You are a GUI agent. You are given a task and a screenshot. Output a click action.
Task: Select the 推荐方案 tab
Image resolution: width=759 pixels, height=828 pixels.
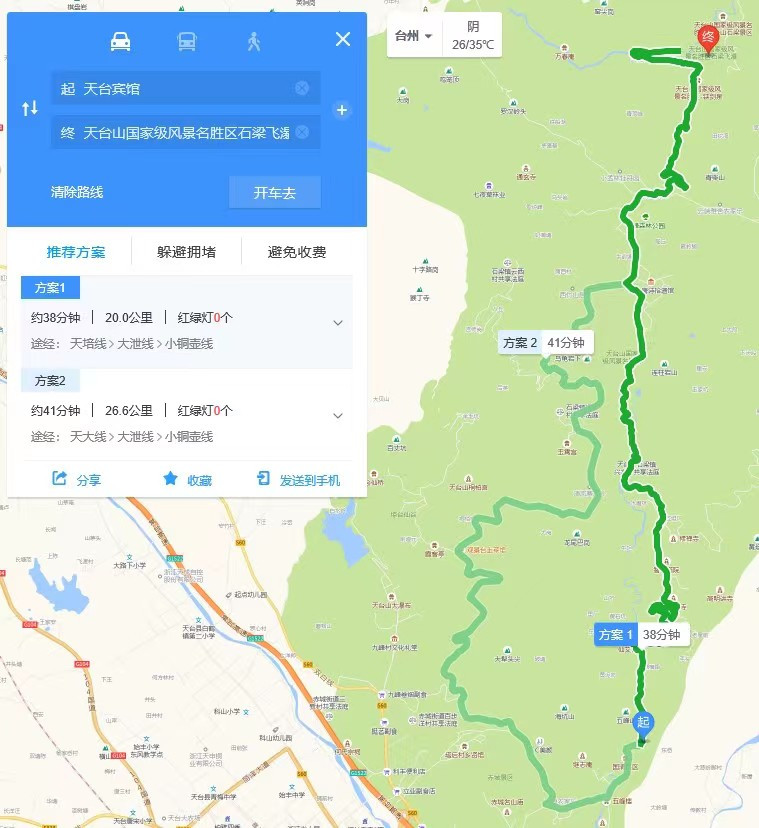point(75,252)
